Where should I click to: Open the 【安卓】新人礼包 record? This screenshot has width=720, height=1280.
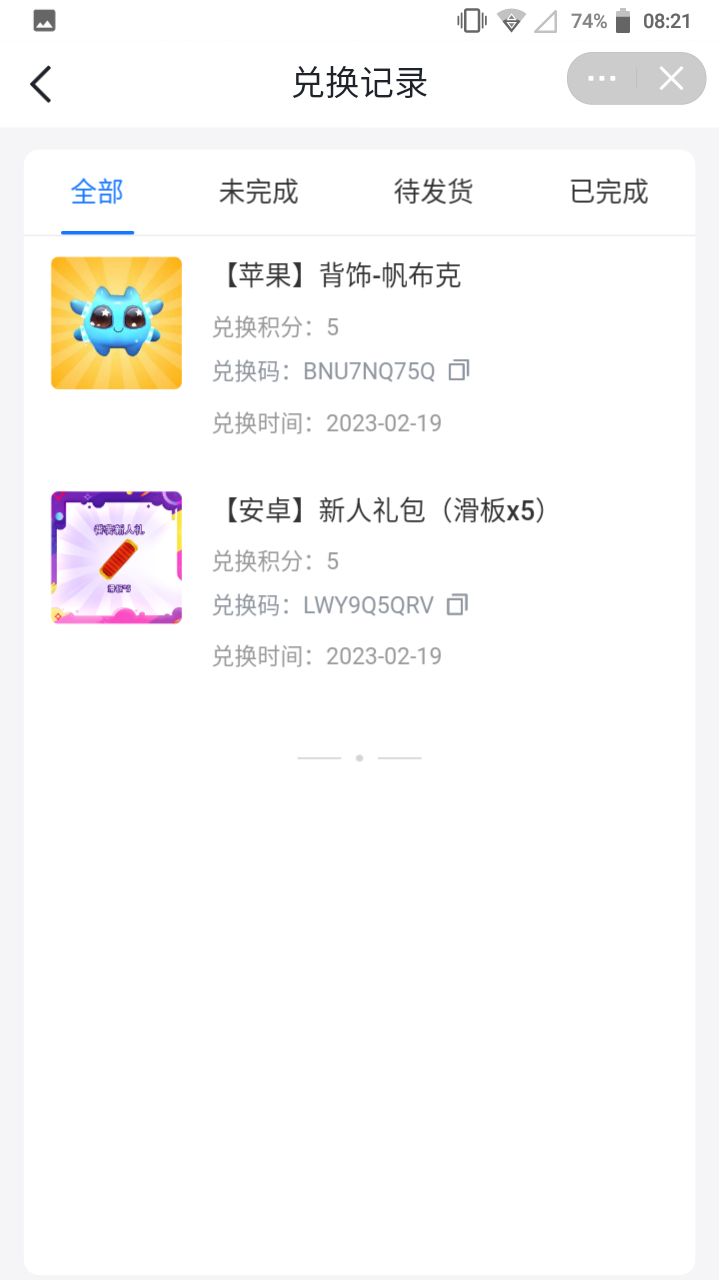click(x=382, y=511)
